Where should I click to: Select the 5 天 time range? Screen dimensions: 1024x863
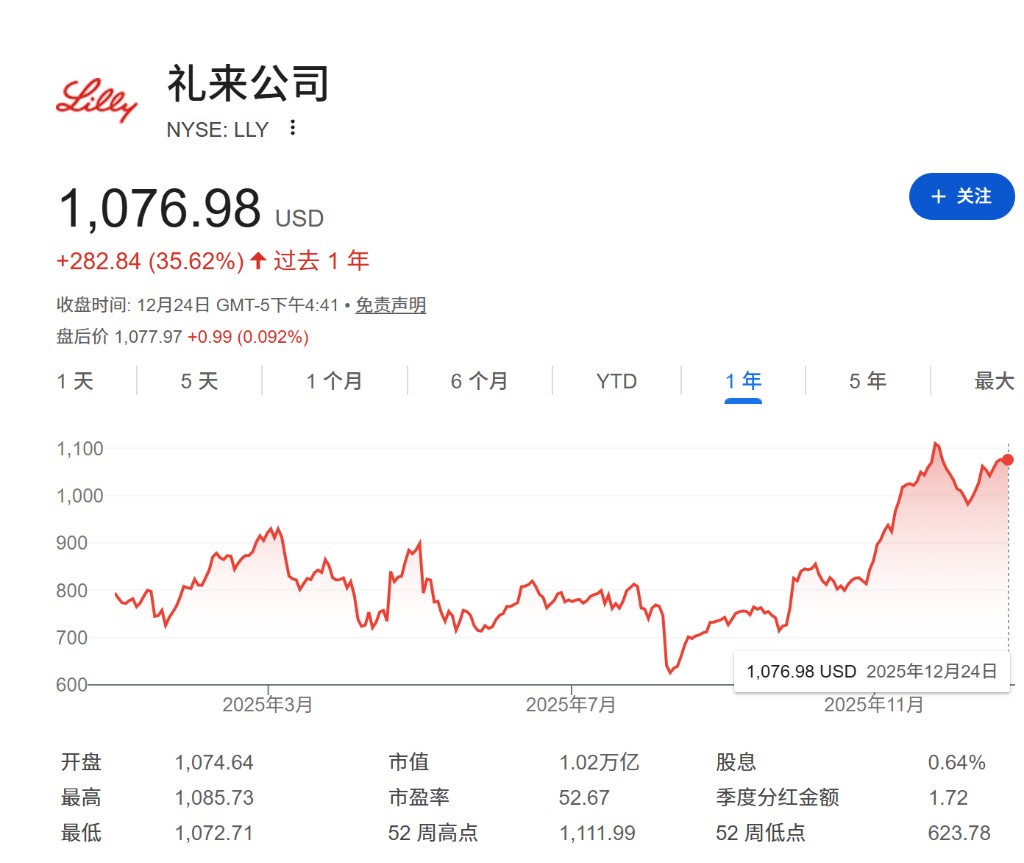coord(199,381)
